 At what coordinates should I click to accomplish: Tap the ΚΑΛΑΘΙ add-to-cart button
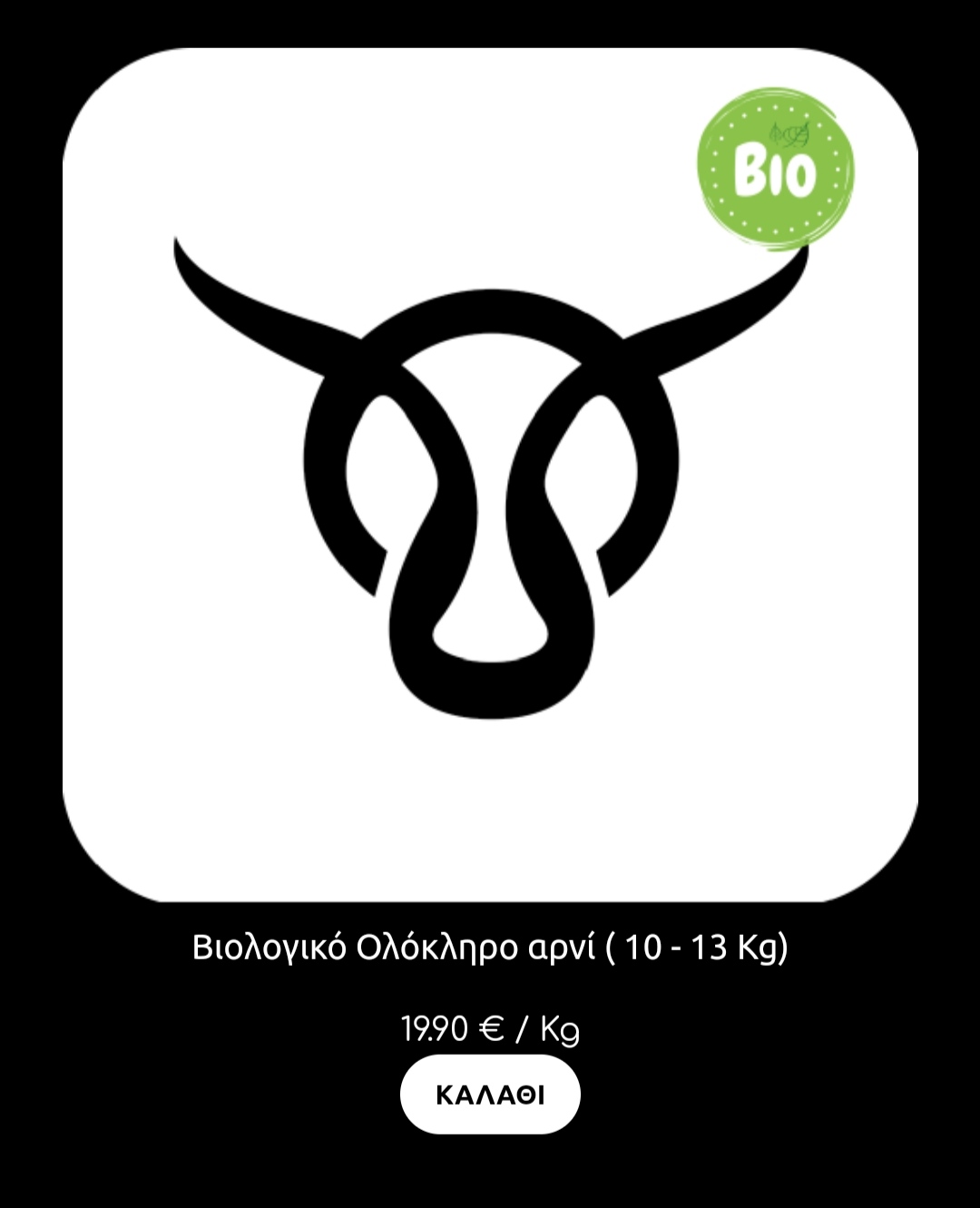(x=490, y=1095)
